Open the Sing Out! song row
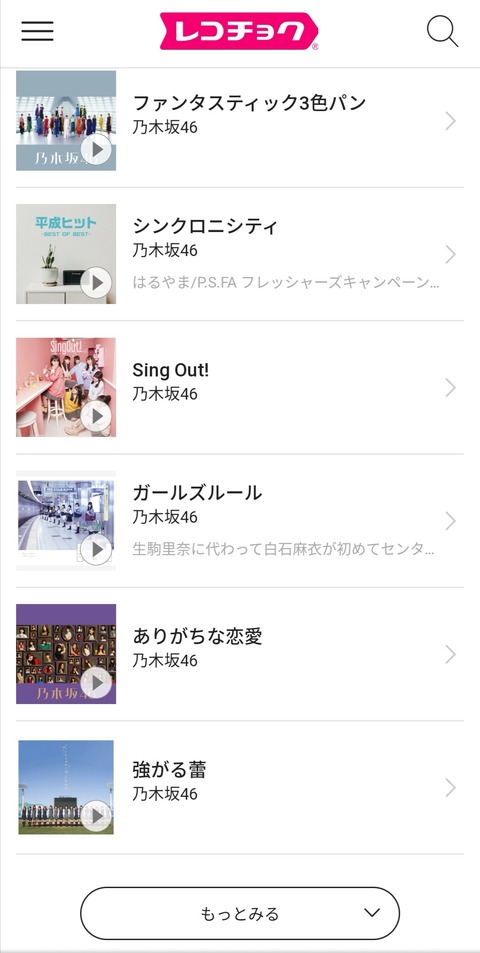Image resolution: width=480 pixels, height=953 pixels. [x=240, y=387]
